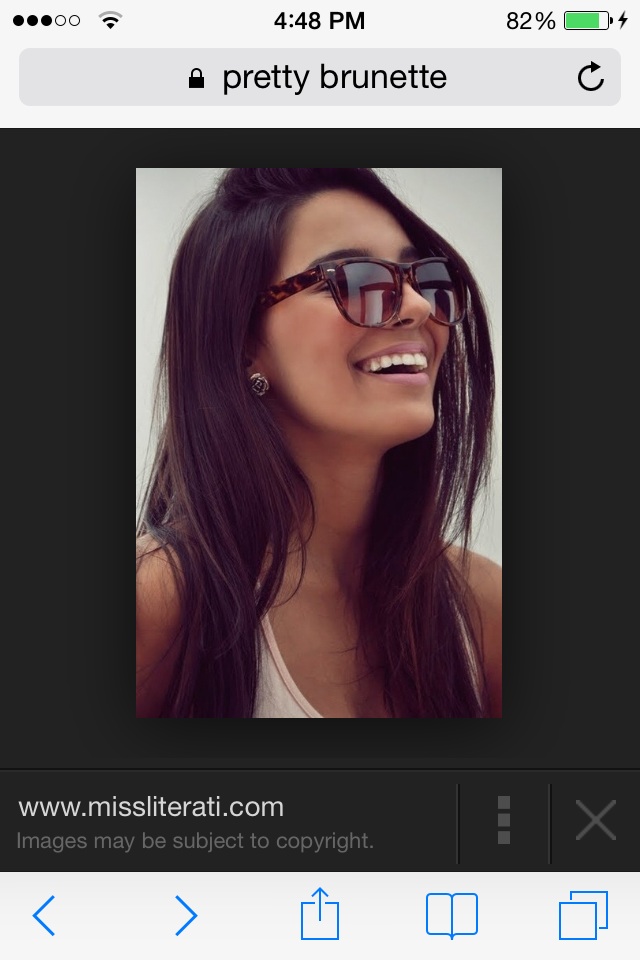Reload the page
The height and width of the screenshot is (960, 640).
(591, 77)
